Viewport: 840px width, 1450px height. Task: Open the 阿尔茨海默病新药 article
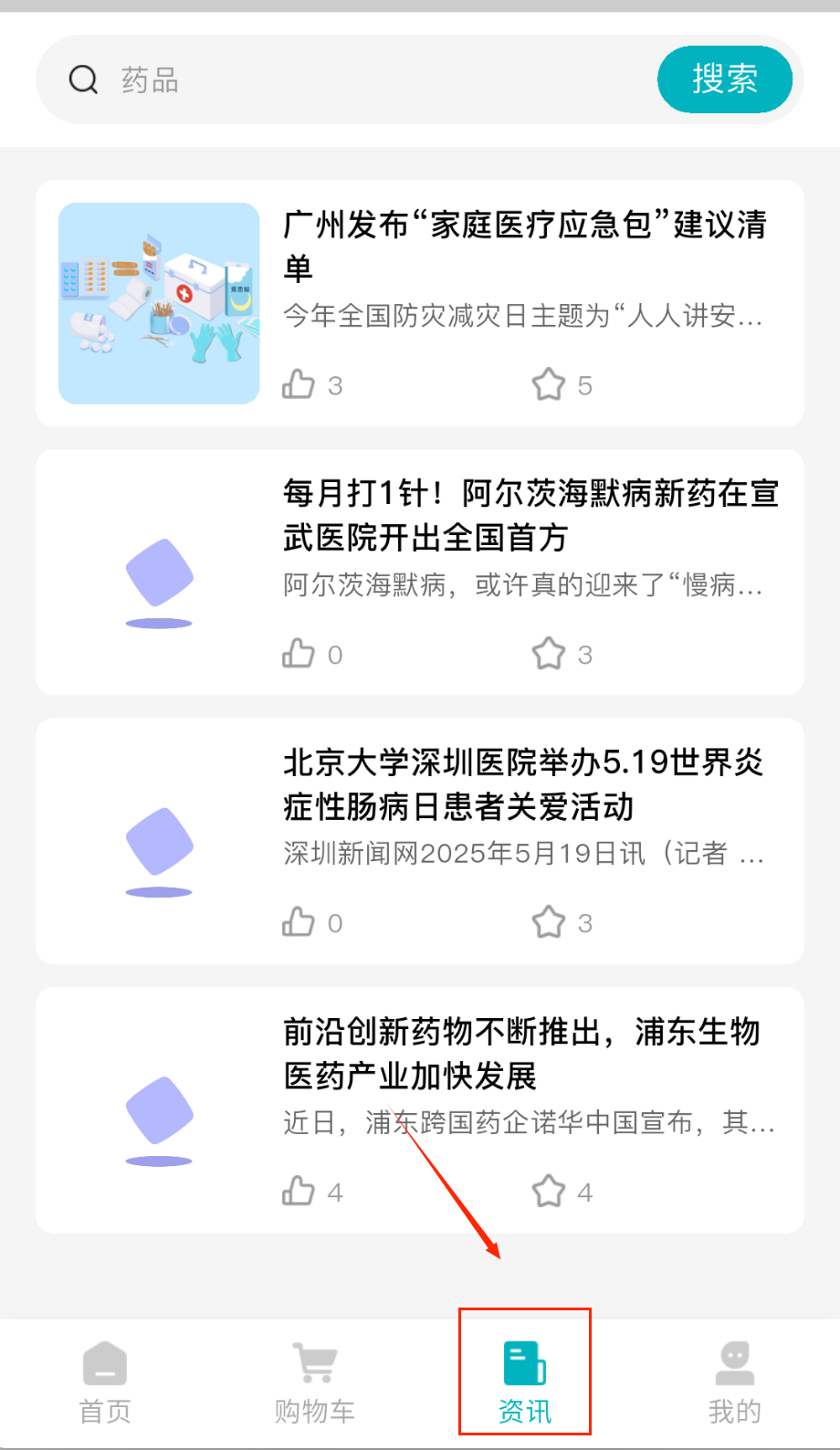pos(530,515)
